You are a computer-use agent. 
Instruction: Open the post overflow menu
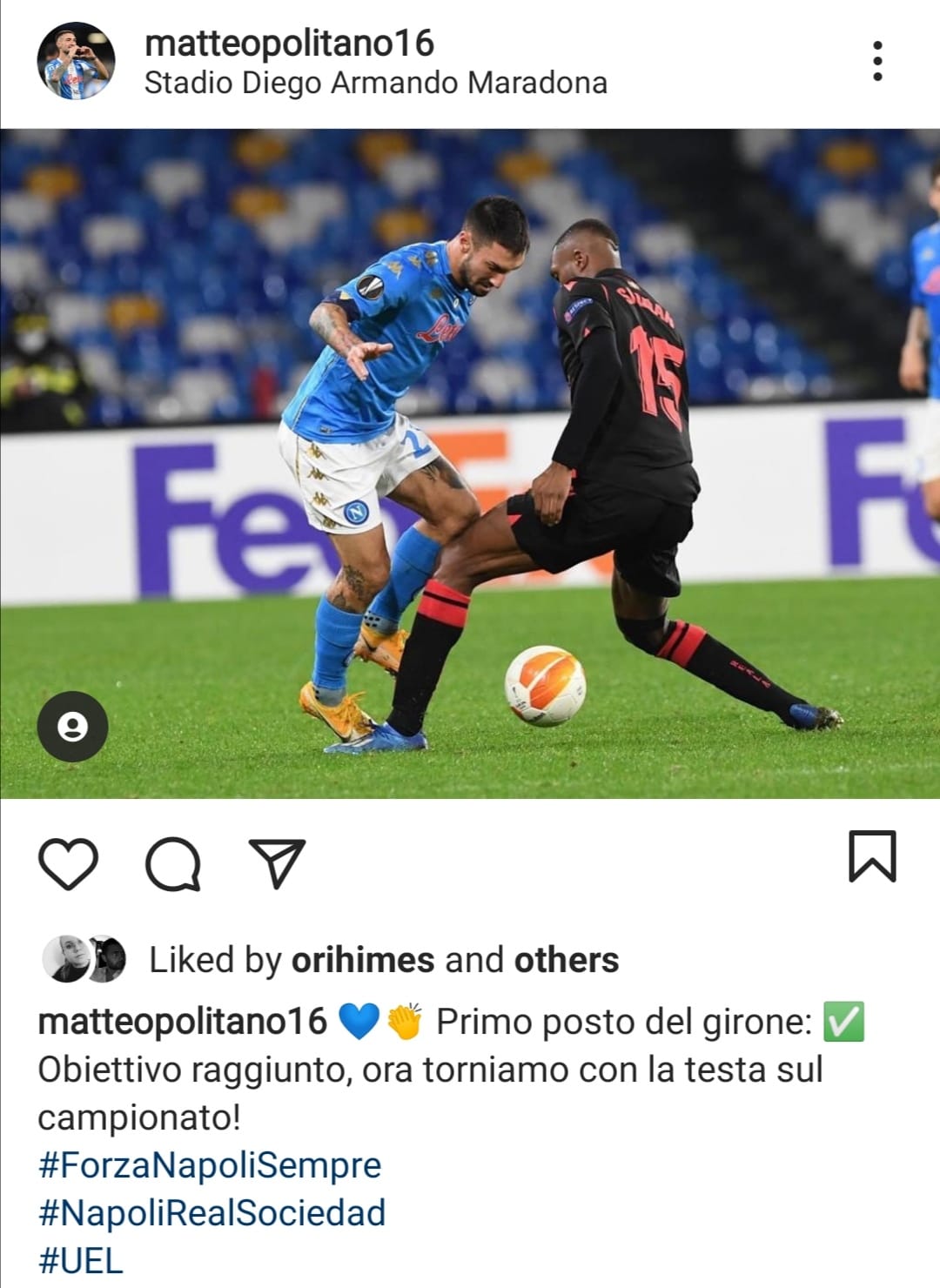click(877, 61)
